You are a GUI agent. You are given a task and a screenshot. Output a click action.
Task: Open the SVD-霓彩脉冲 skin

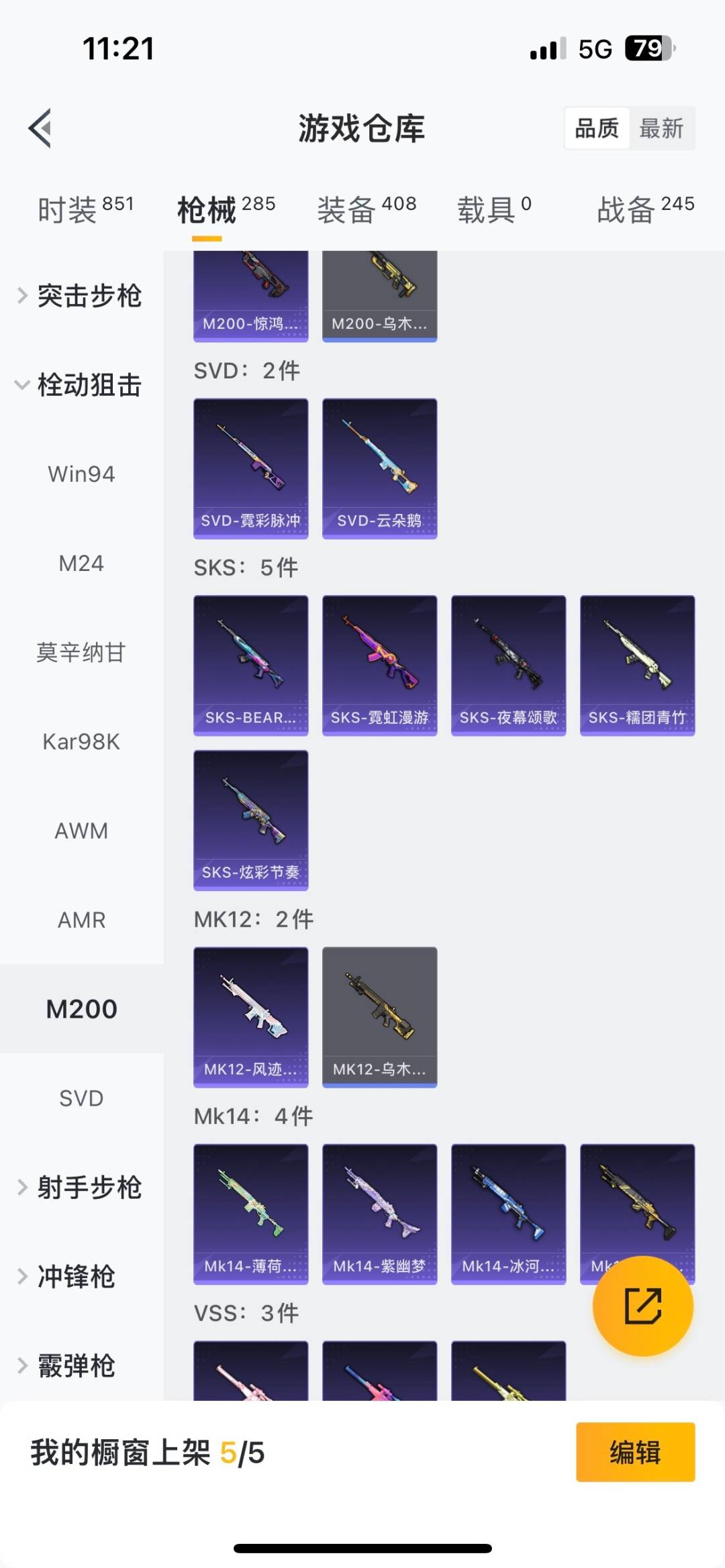pos(251,468)
